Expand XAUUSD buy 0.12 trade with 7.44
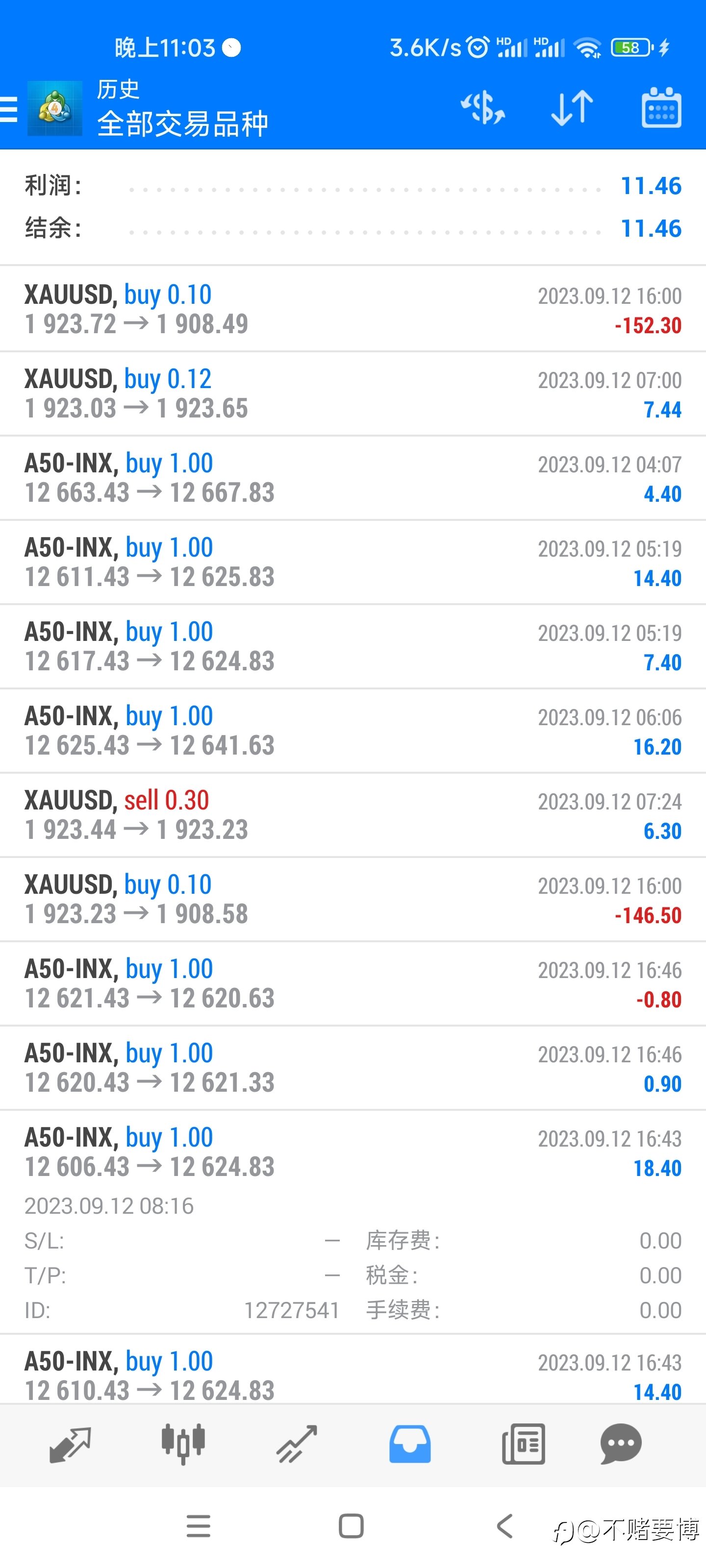This screenshot has width=706, height=1568. [x=353, y=393]
